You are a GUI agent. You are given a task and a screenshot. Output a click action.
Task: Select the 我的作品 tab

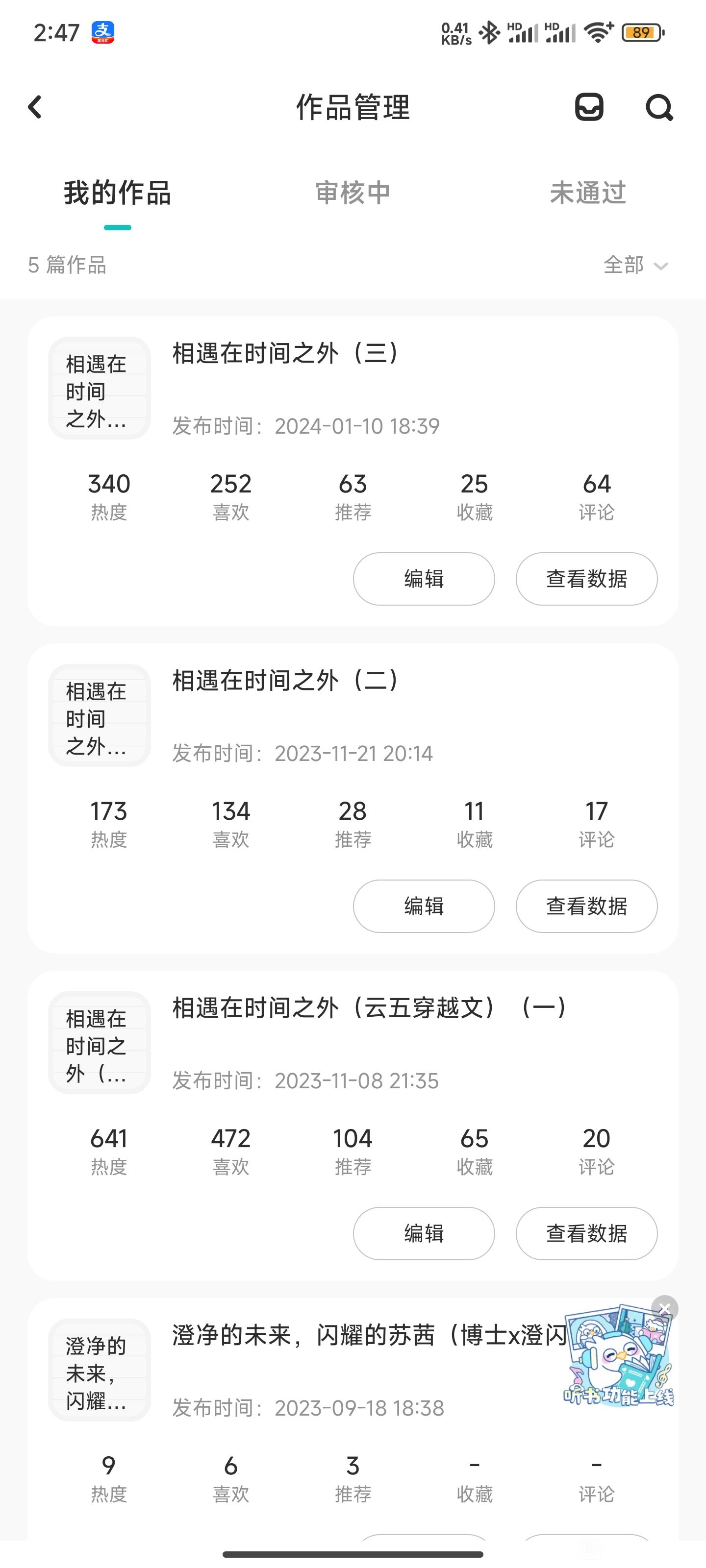click(x=118, y=193)
